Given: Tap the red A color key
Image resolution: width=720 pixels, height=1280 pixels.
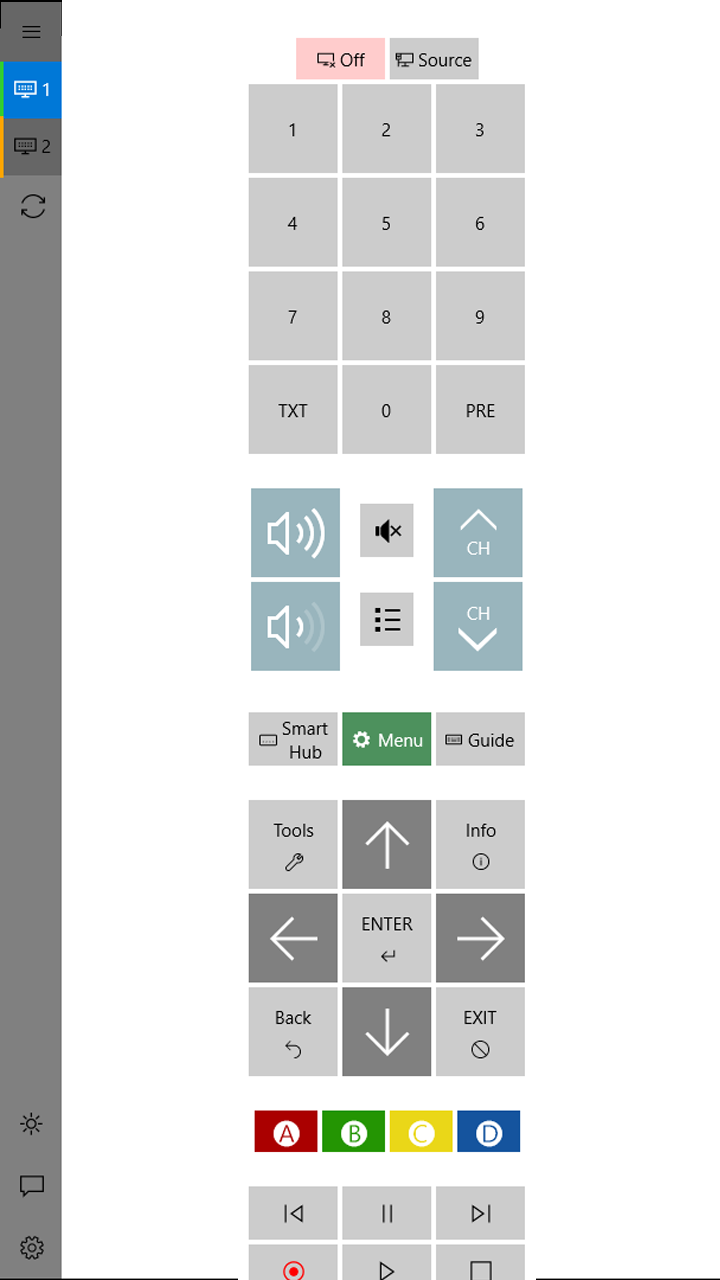Looking at the screenshot, I should coord(286,1132).
